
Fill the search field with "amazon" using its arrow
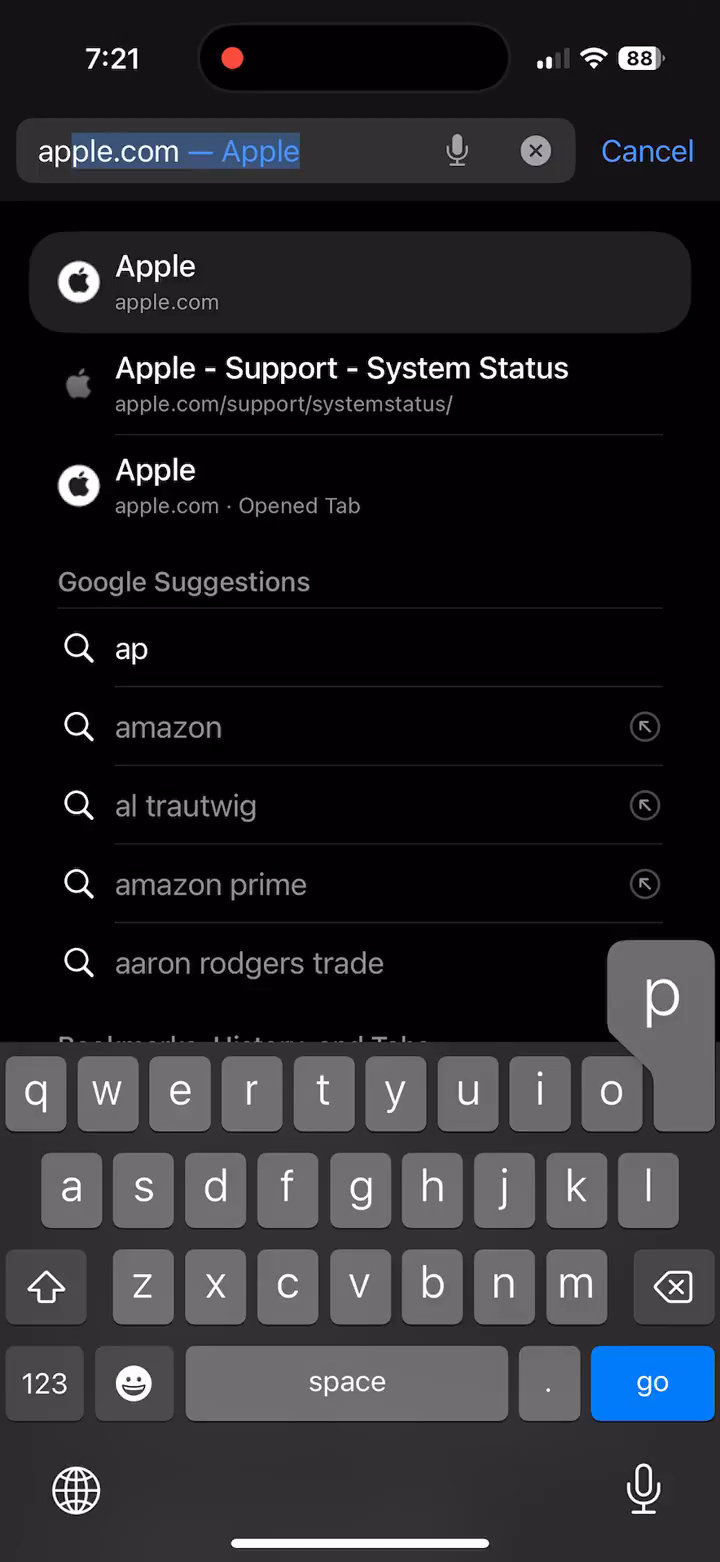point(645,727)
